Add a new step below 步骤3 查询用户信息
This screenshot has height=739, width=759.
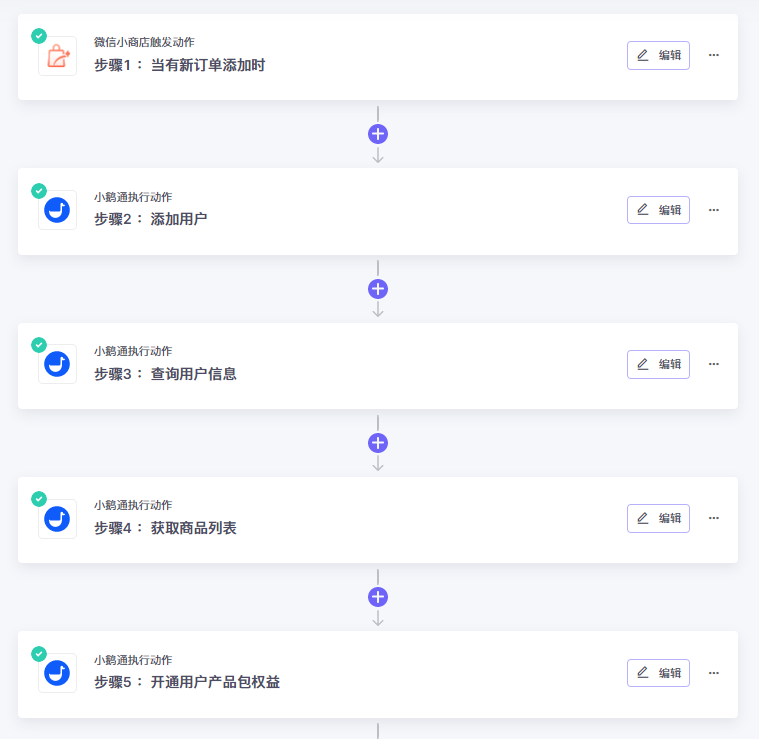pyautogui.click(x=378, y=443)
